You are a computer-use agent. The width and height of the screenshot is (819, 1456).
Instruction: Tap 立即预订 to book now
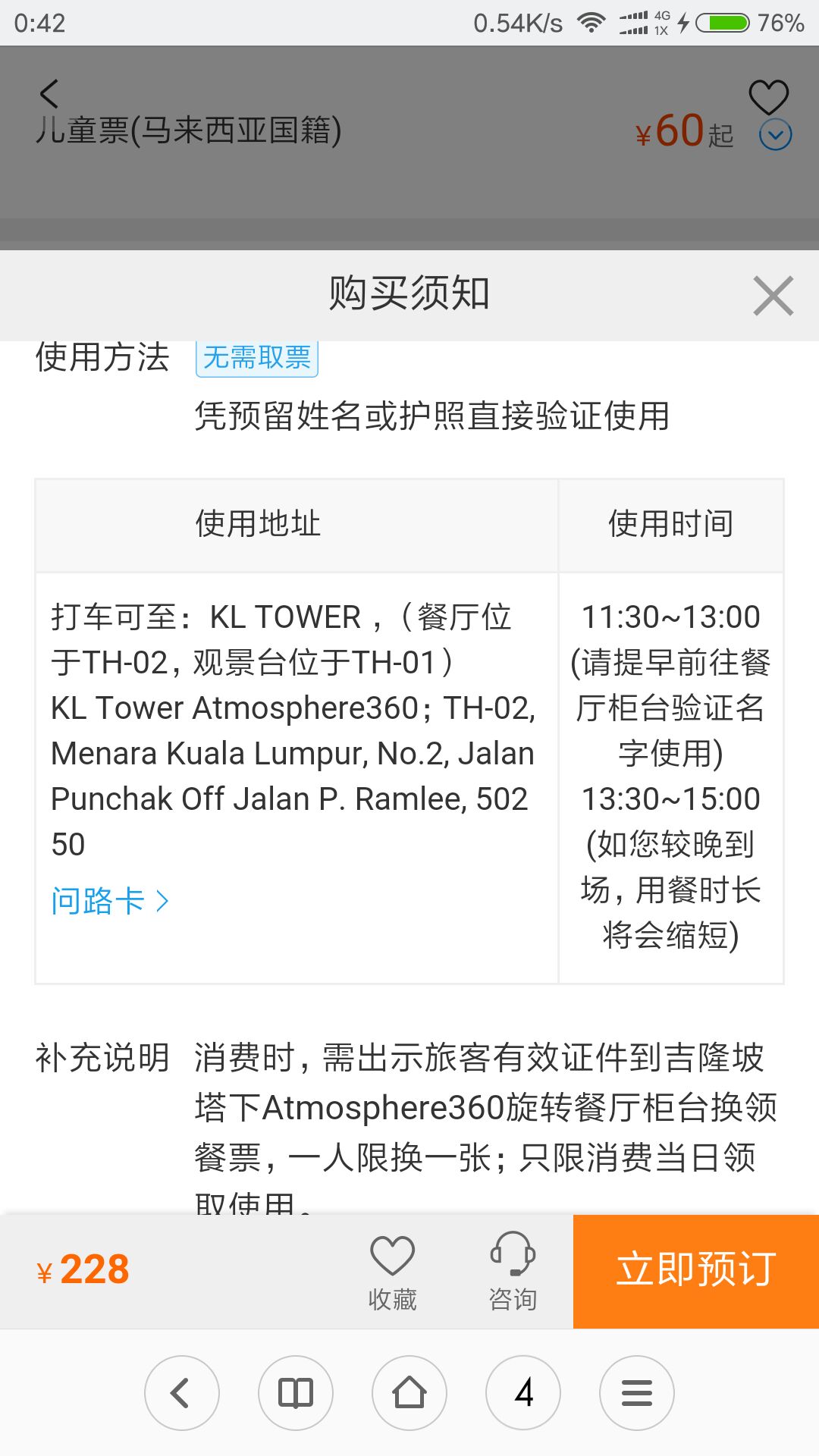(695, 1271)
